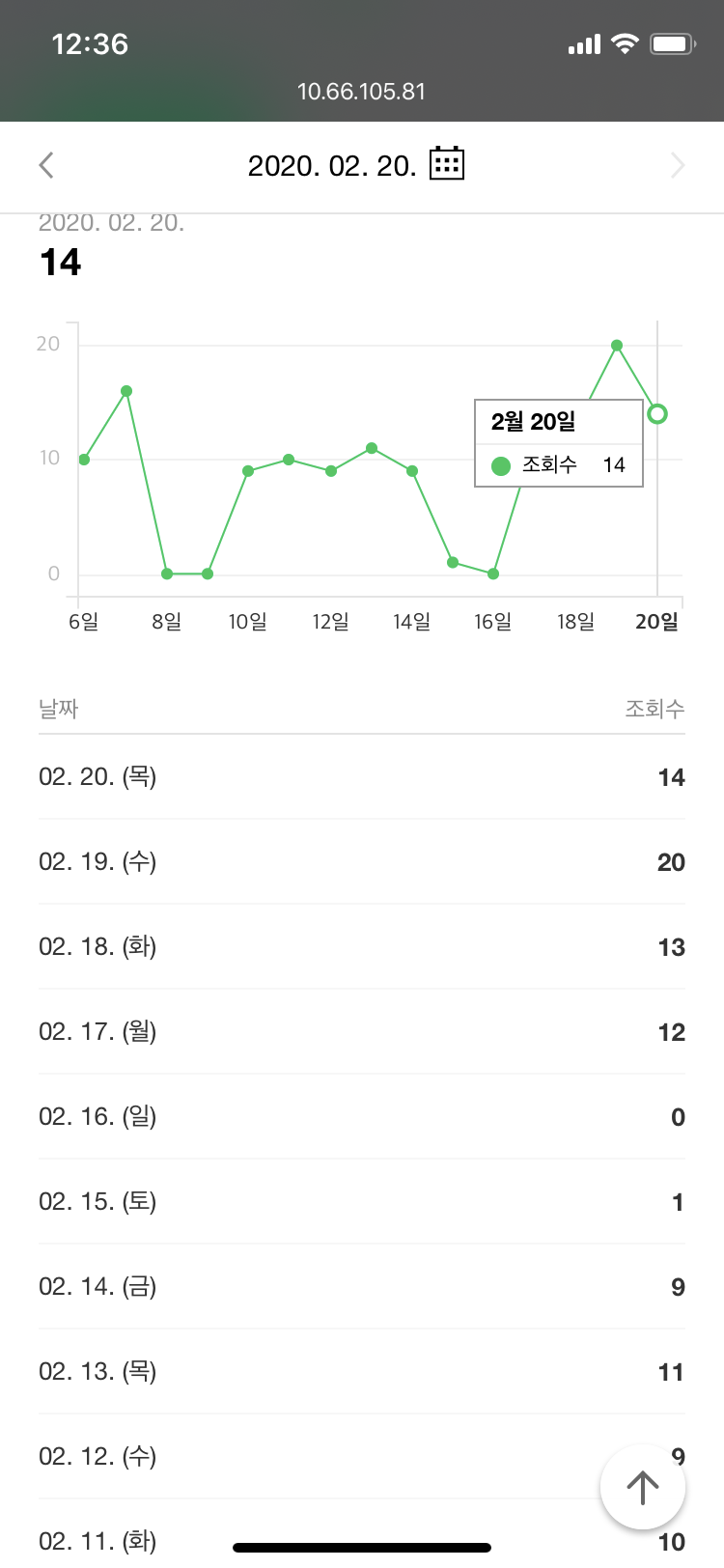This screenshot has height=1568, width=724.
Task: Tap the green legend dot in the tooltip
Action: [501, 464]
